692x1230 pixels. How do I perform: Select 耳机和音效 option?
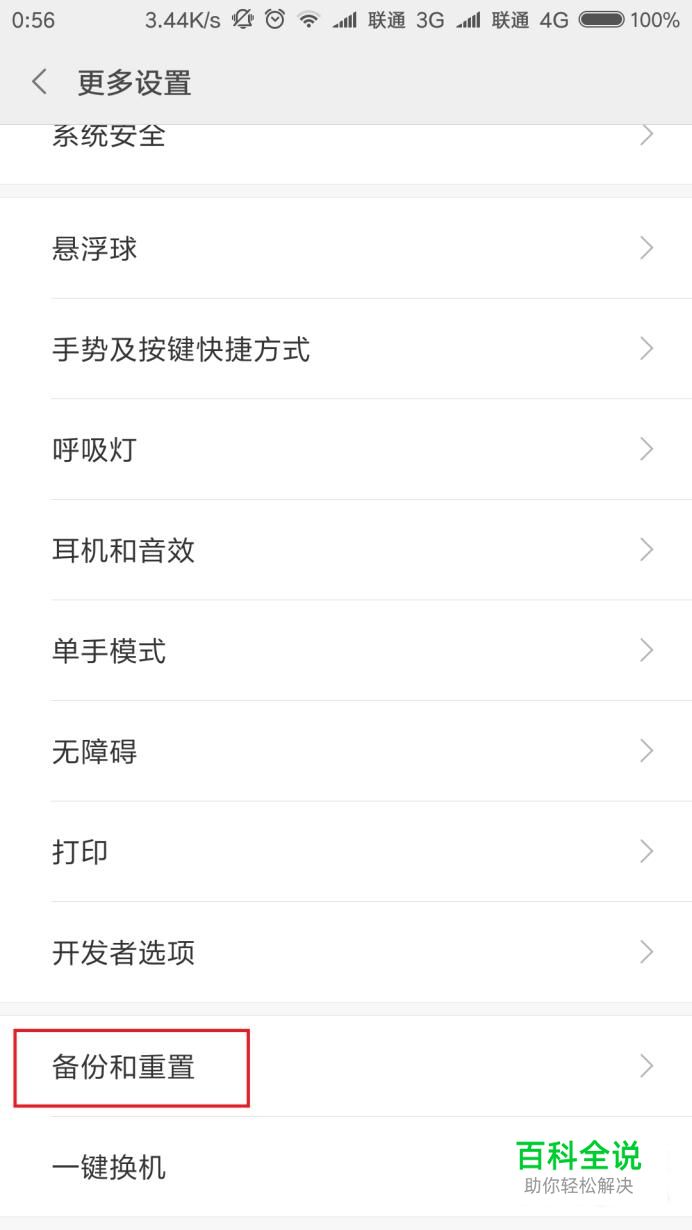[346, 550]
